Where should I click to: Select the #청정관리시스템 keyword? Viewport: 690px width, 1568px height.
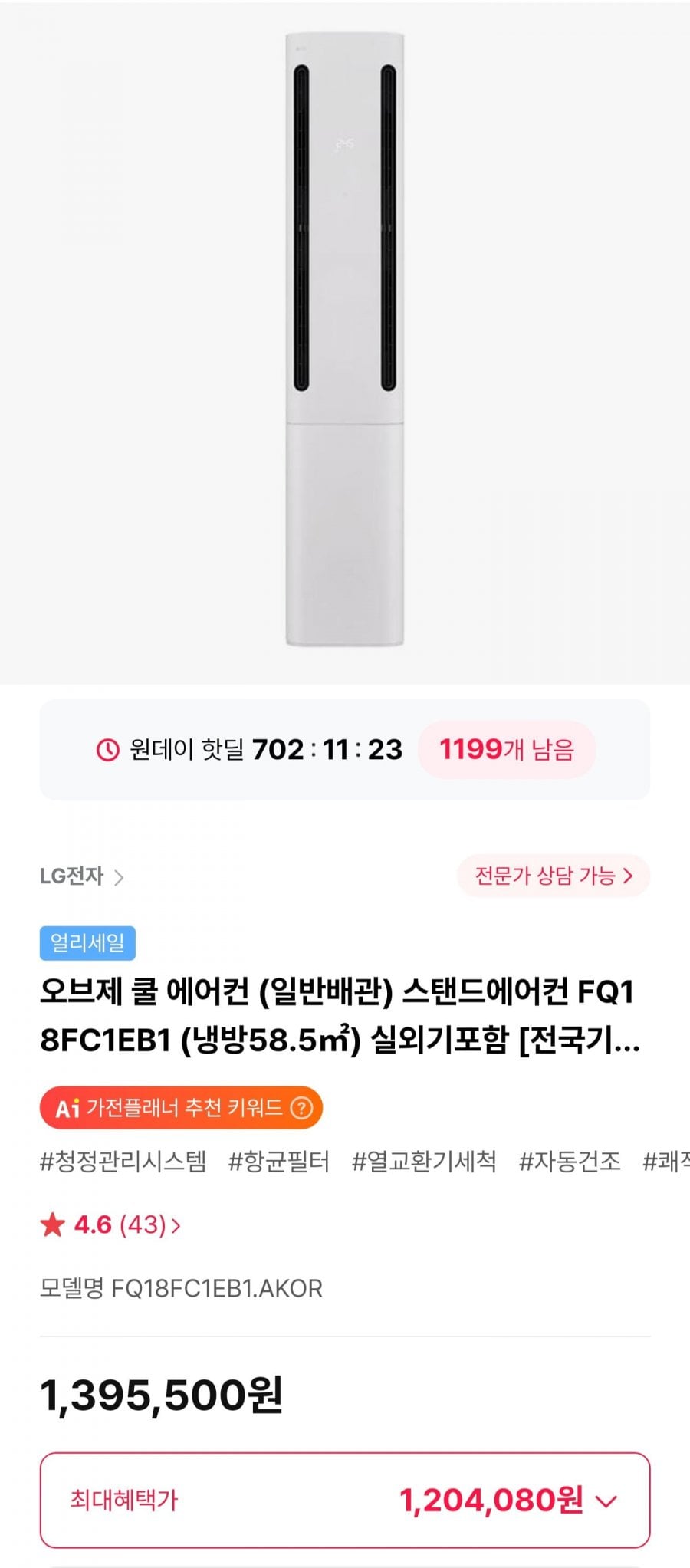(x=123, y=1162)
